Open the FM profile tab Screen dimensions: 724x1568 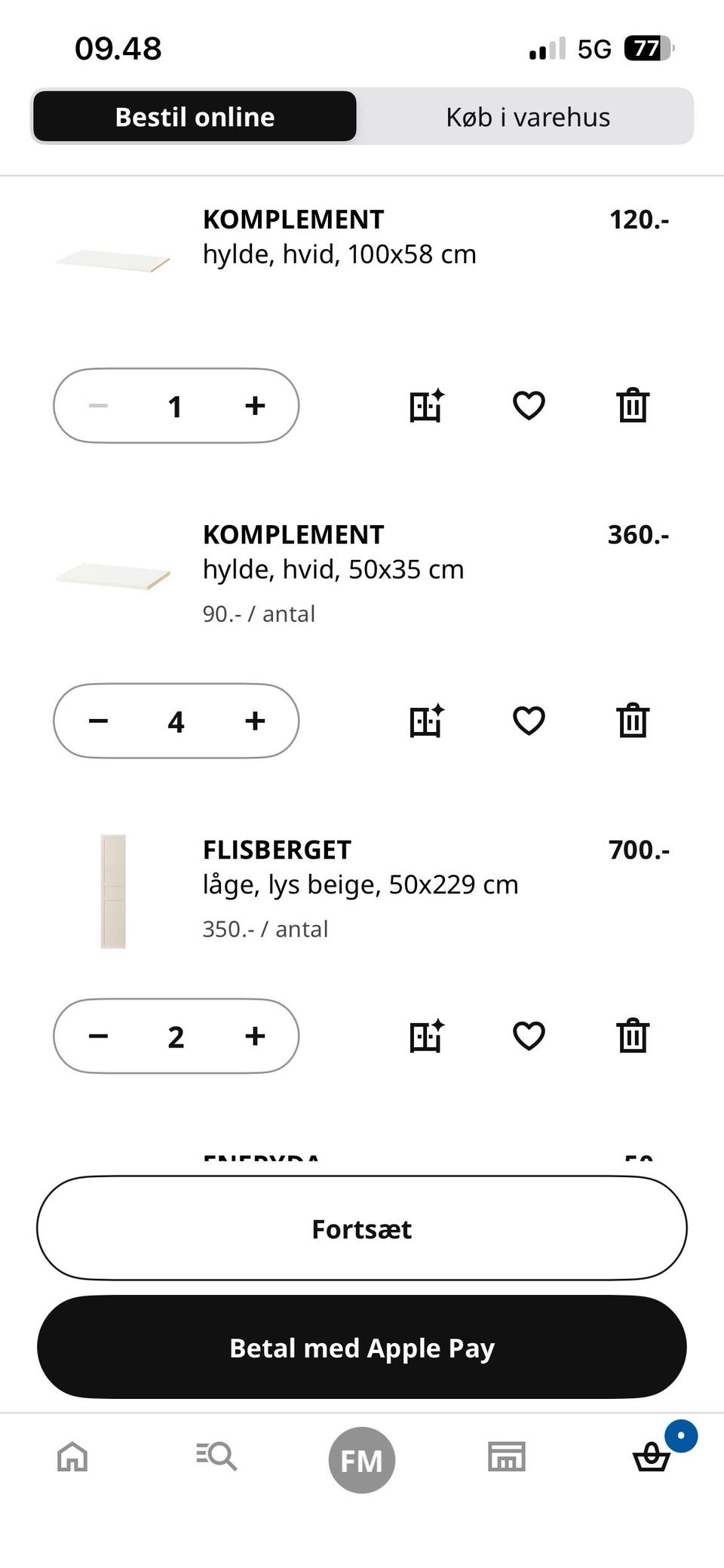pyautogui.click(x=362, y=1460)
